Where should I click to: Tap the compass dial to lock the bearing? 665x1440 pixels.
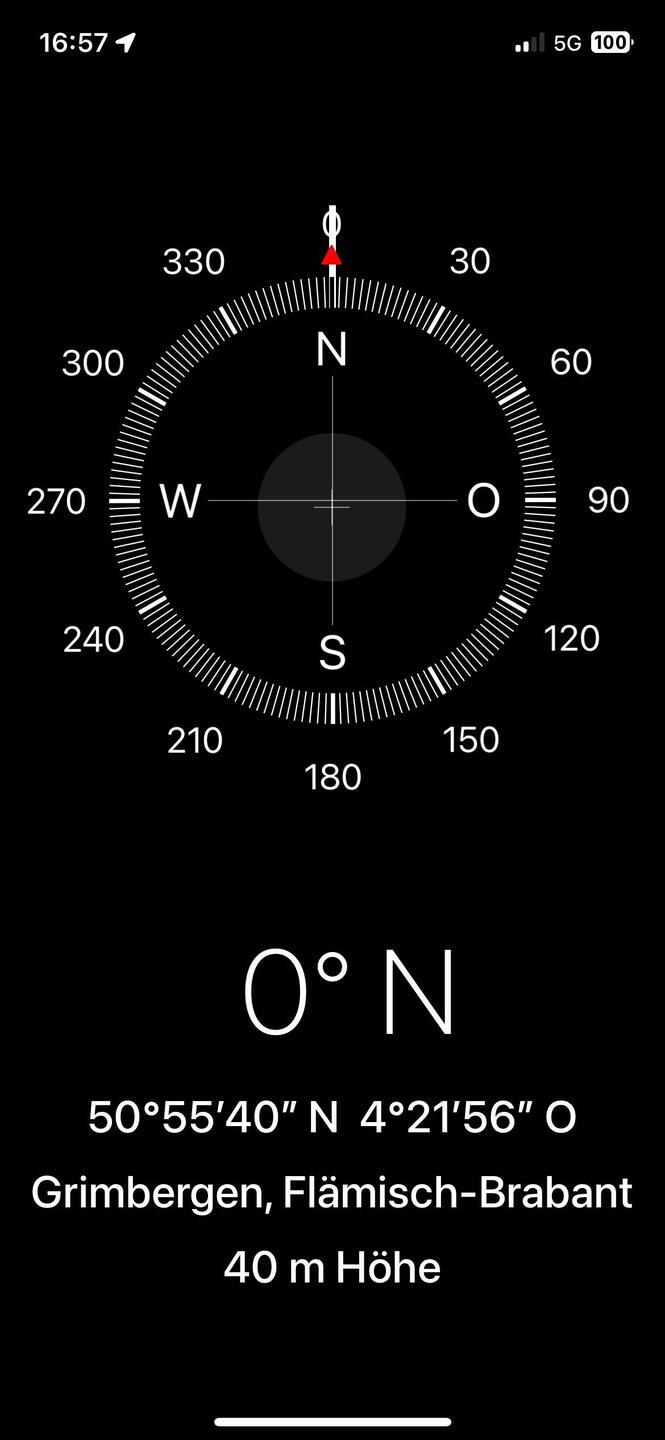pos(332,501)
